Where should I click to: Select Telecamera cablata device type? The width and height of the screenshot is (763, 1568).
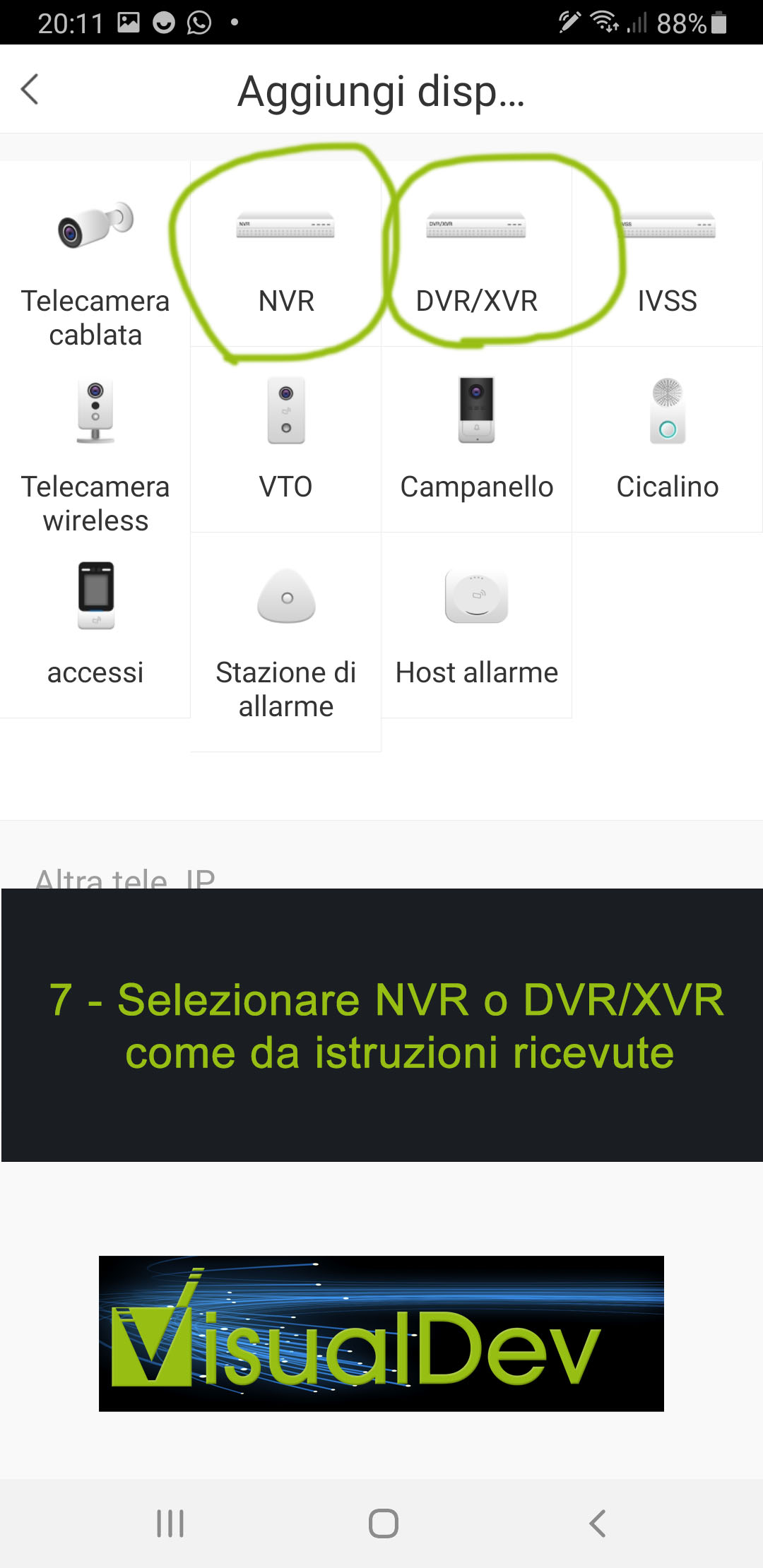(x=95, y=254)
